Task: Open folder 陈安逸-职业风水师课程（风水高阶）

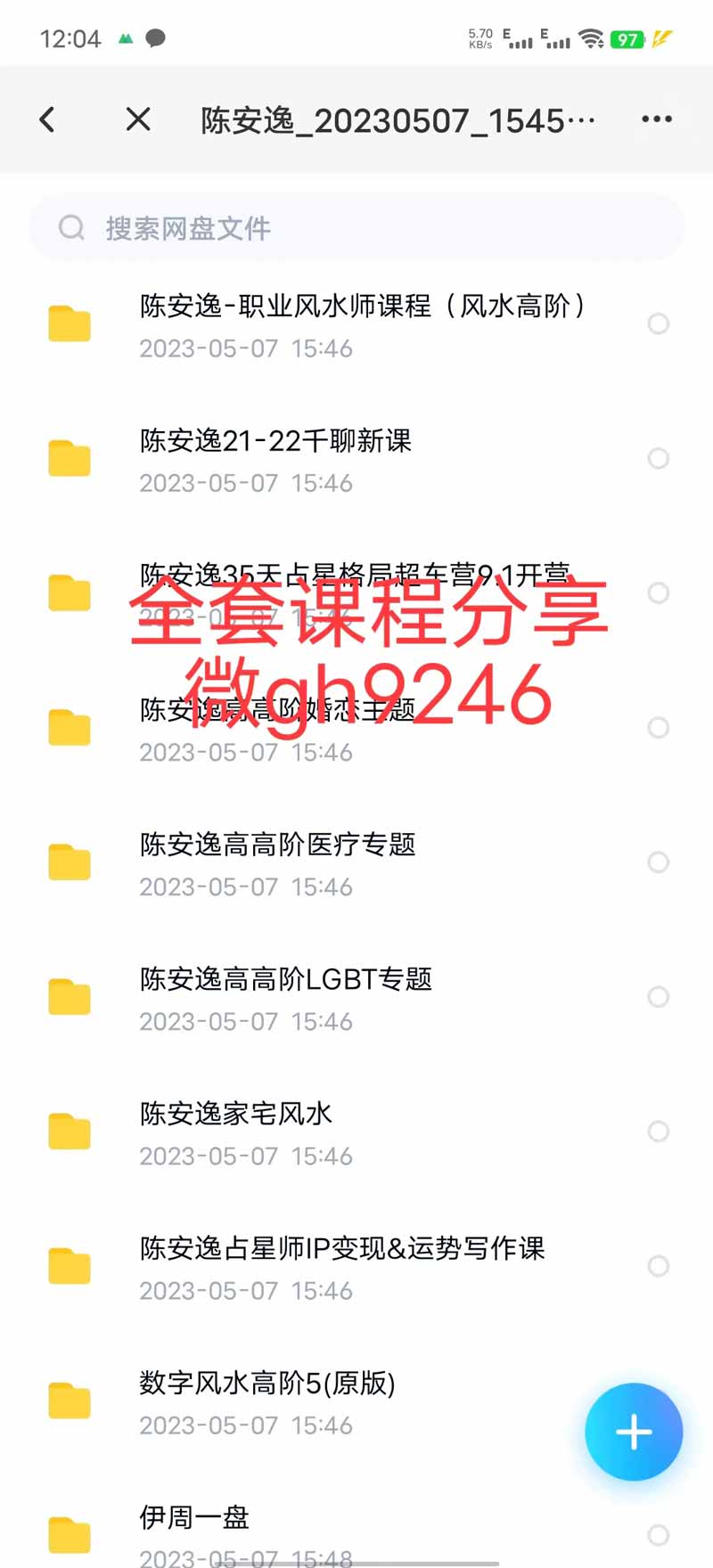Action: pyautogui.click(x=356, y=324)
